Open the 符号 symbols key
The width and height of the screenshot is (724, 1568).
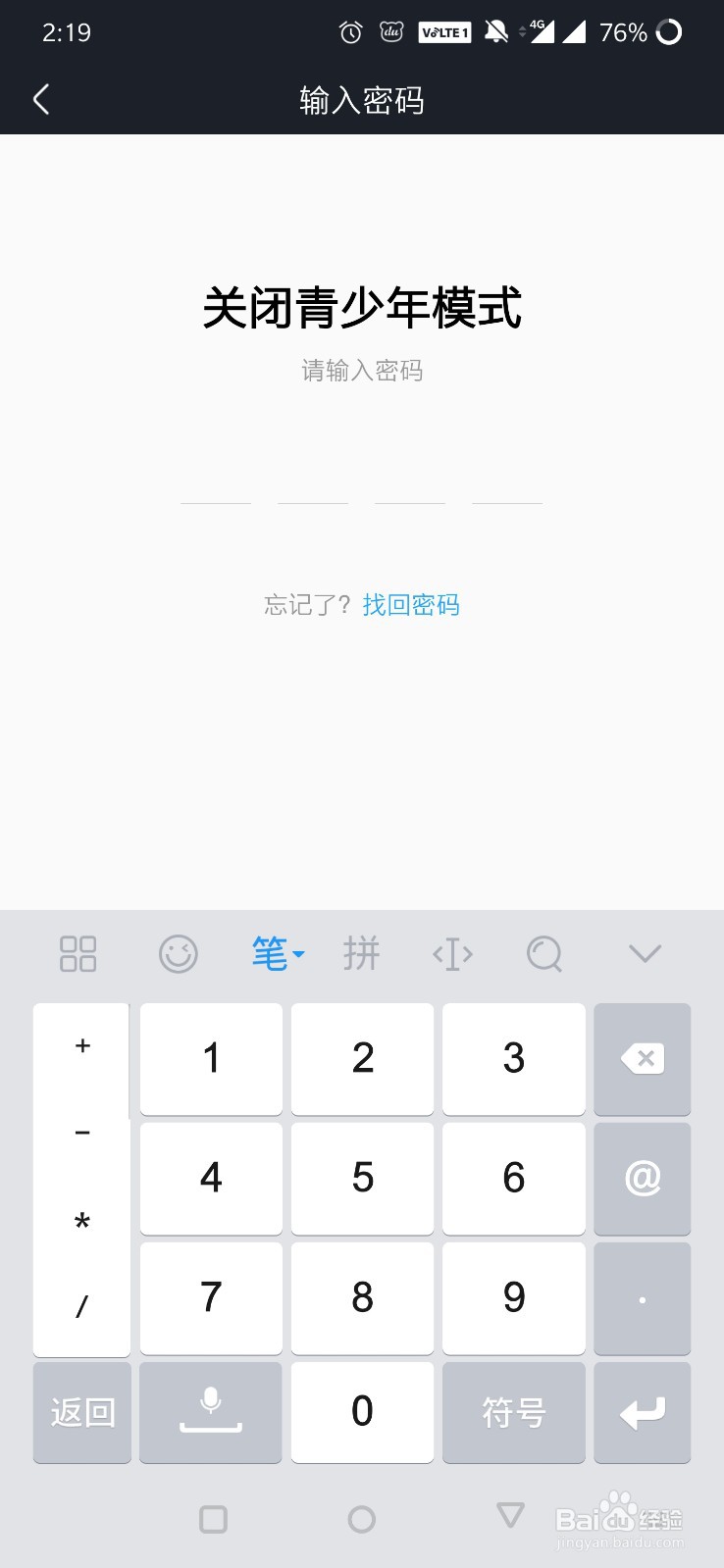pyautogui.click(x=513, y=1412)
